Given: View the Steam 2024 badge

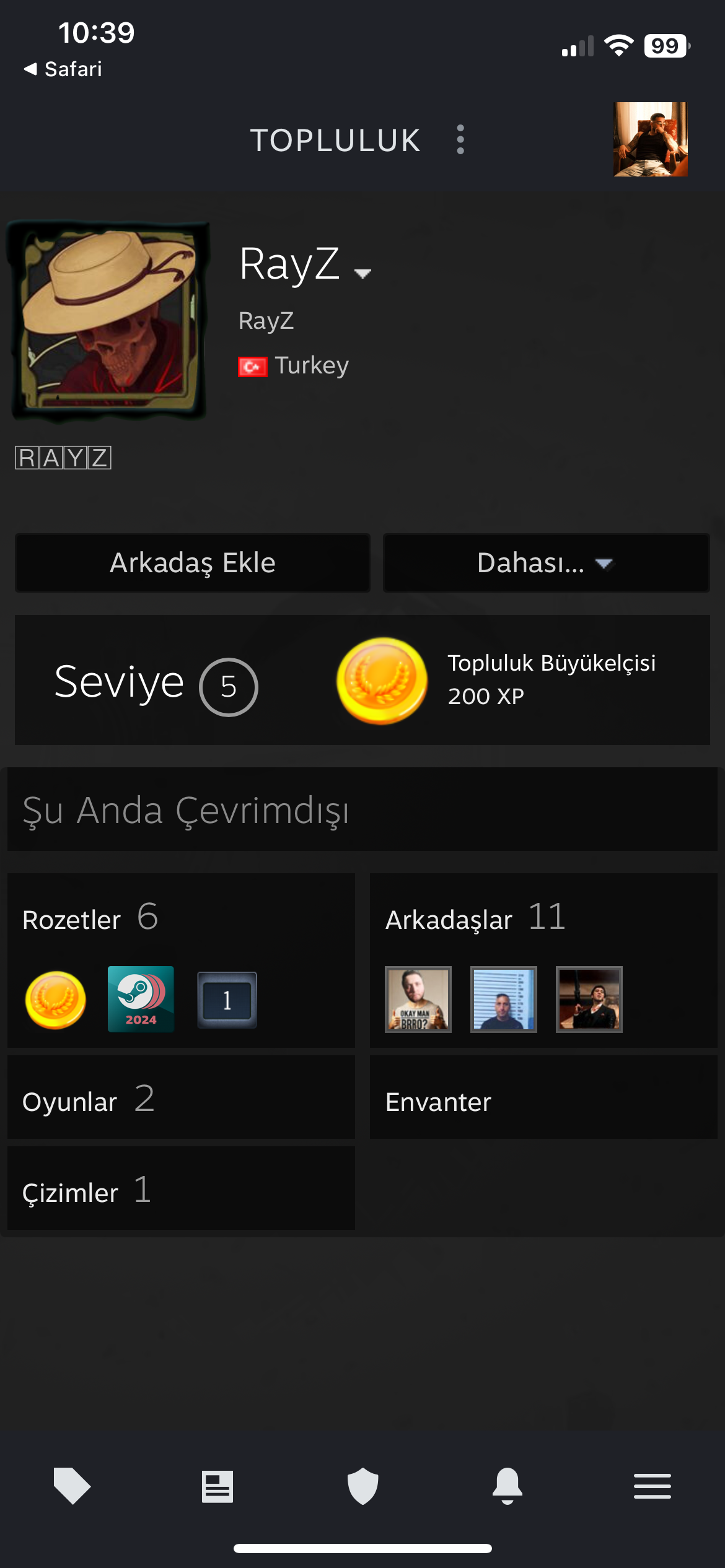Looking at the screenshot, I should click(141, 999).
